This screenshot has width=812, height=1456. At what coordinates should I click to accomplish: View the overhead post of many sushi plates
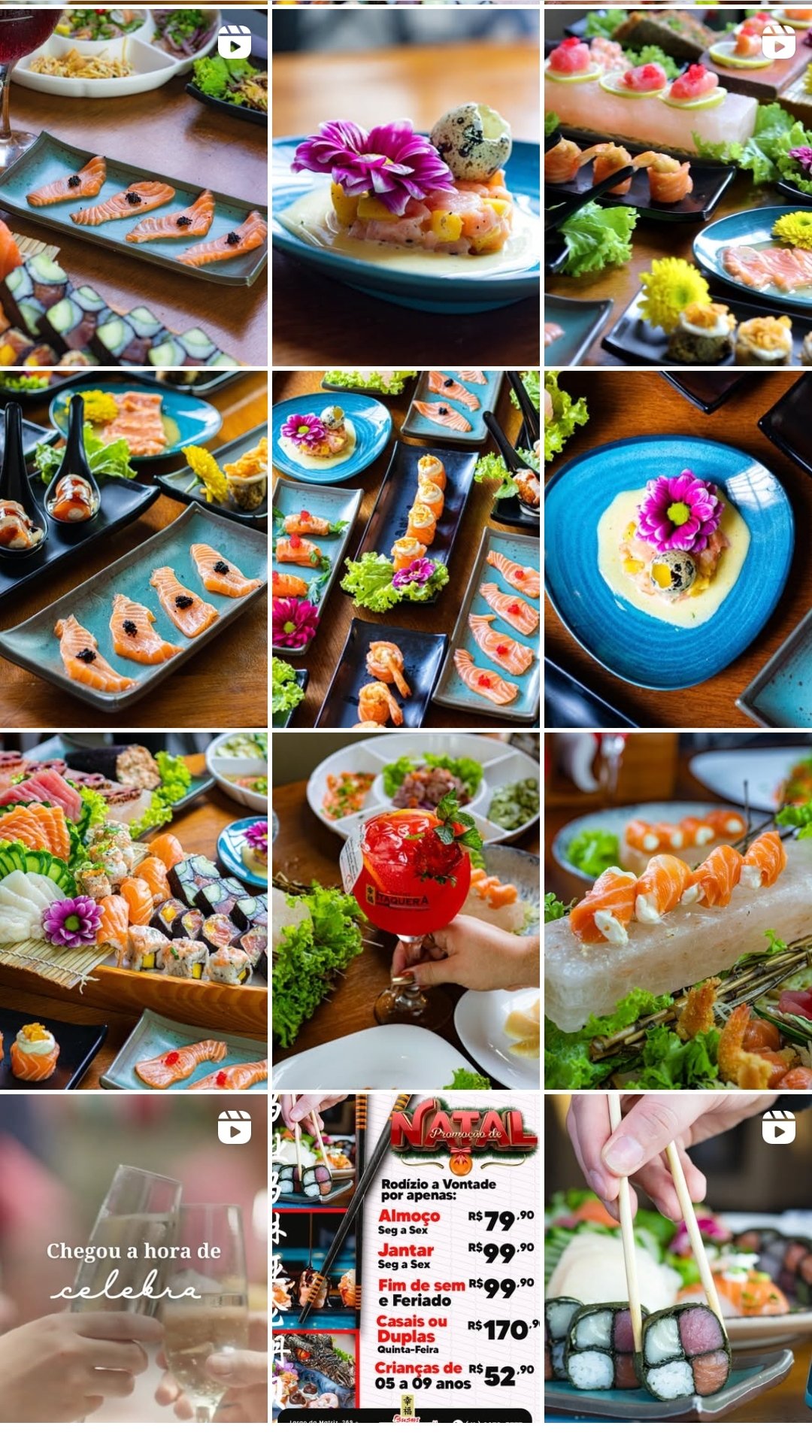(405, 549)
